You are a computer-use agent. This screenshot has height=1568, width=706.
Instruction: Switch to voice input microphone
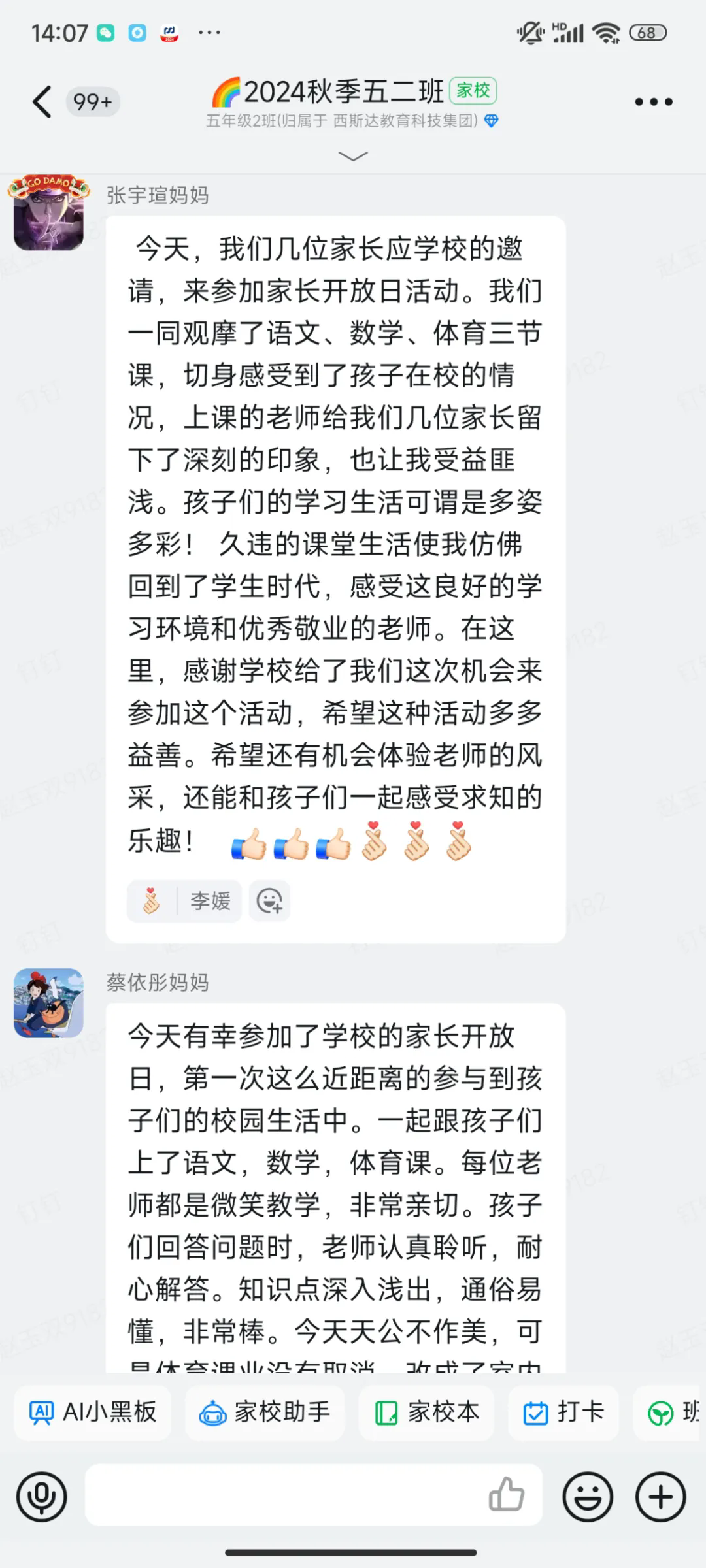click(x=42, y=1496)
